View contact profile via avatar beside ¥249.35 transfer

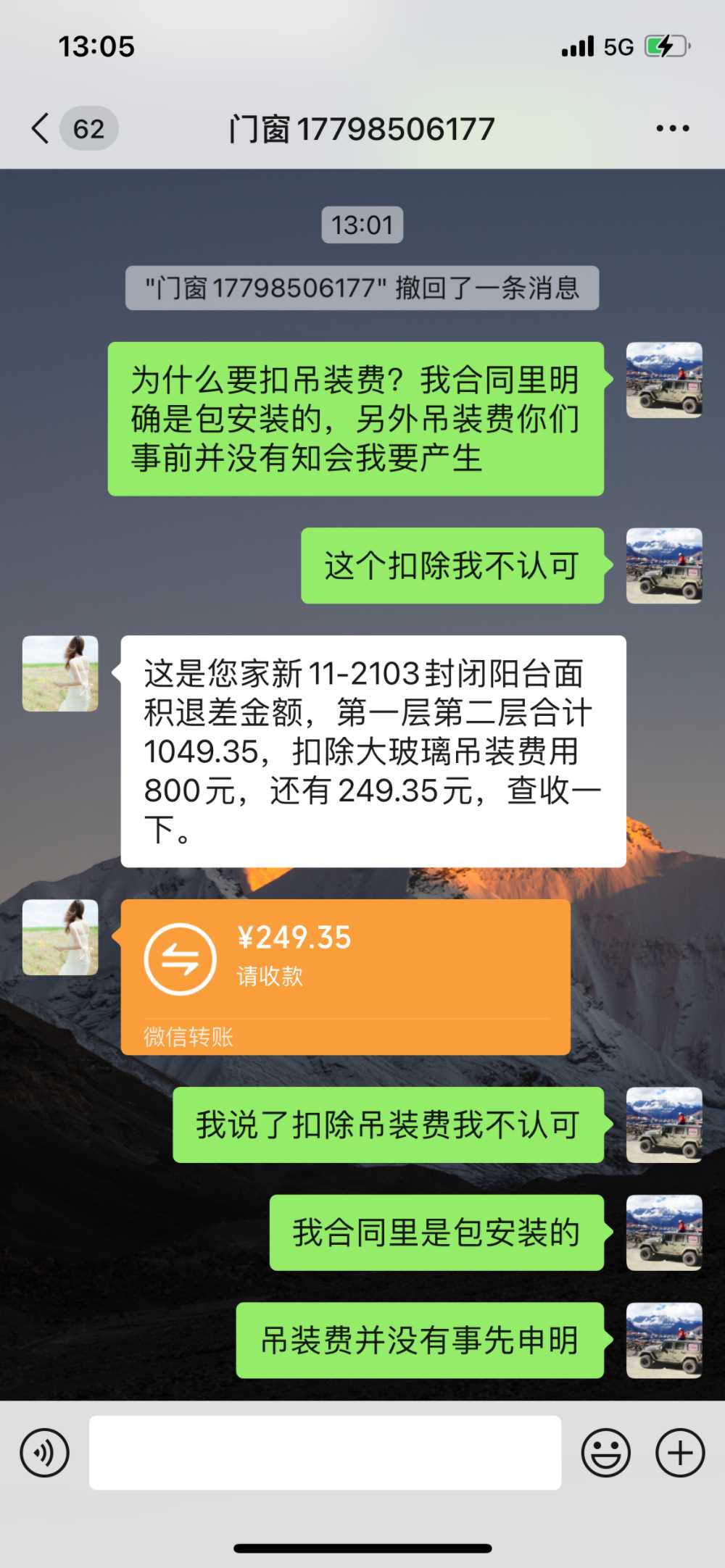coord(60,937)
